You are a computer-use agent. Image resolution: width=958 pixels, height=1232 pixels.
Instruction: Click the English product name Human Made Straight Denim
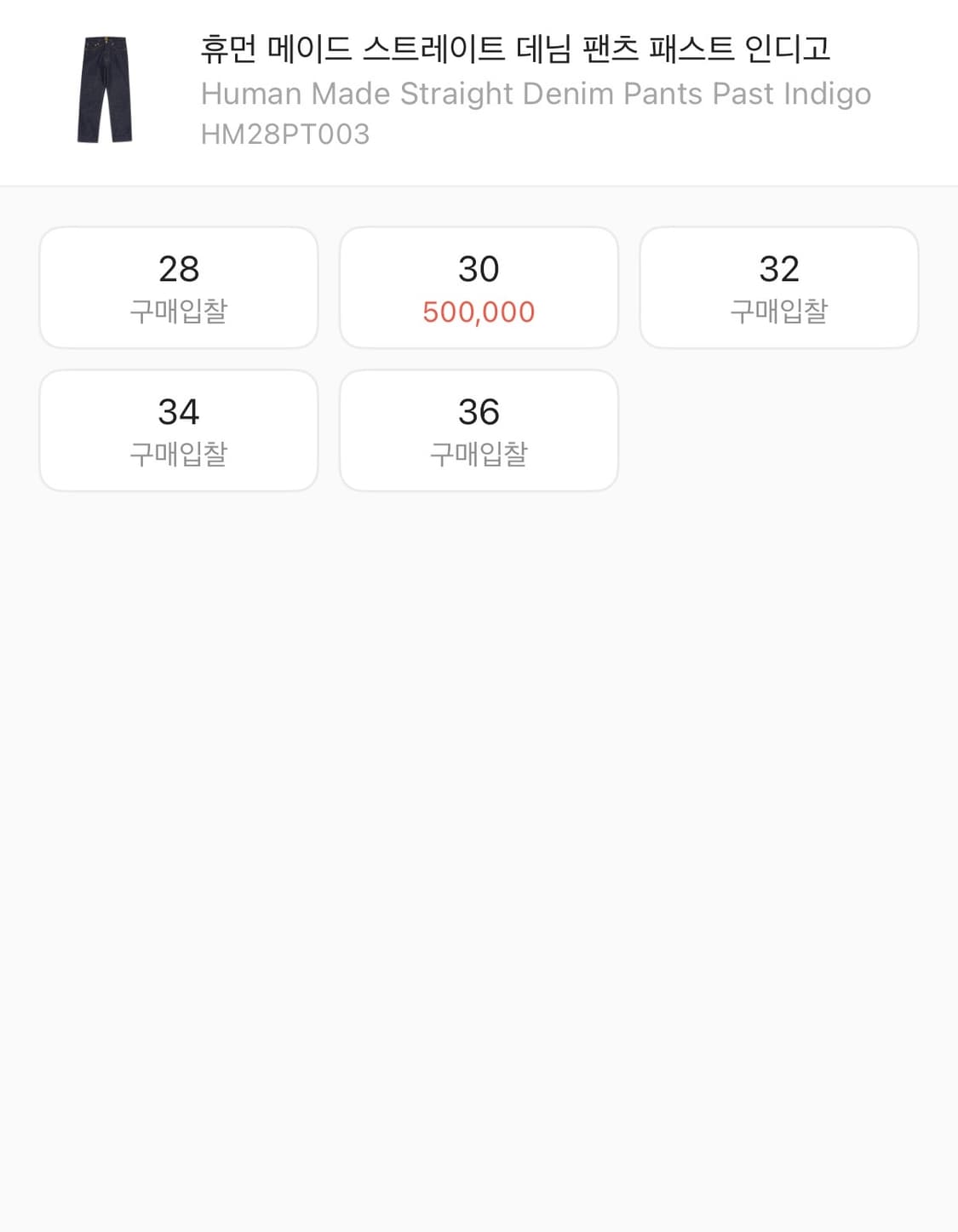pos(534,94)
